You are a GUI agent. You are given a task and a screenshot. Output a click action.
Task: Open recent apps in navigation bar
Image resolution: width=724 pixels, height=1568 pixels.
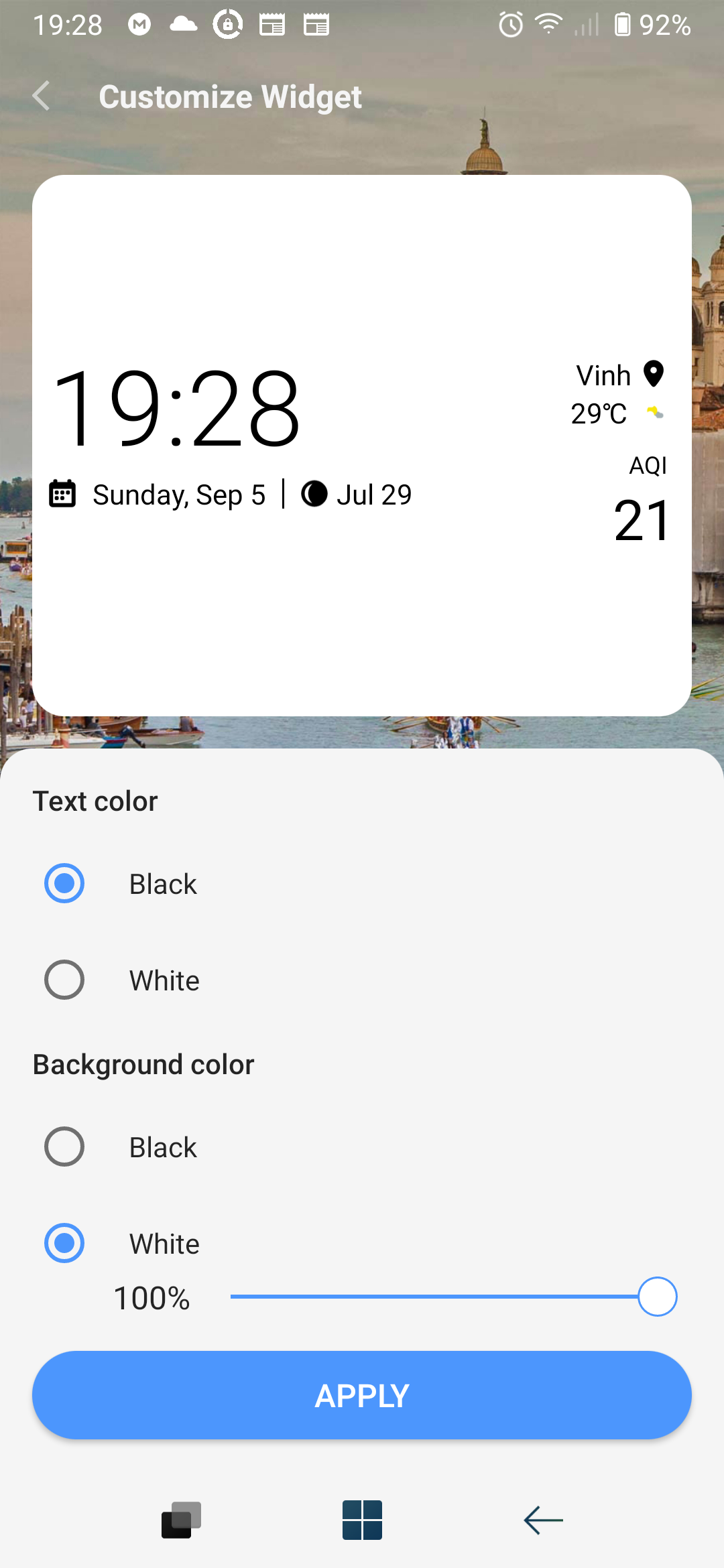coord(181,1520)
